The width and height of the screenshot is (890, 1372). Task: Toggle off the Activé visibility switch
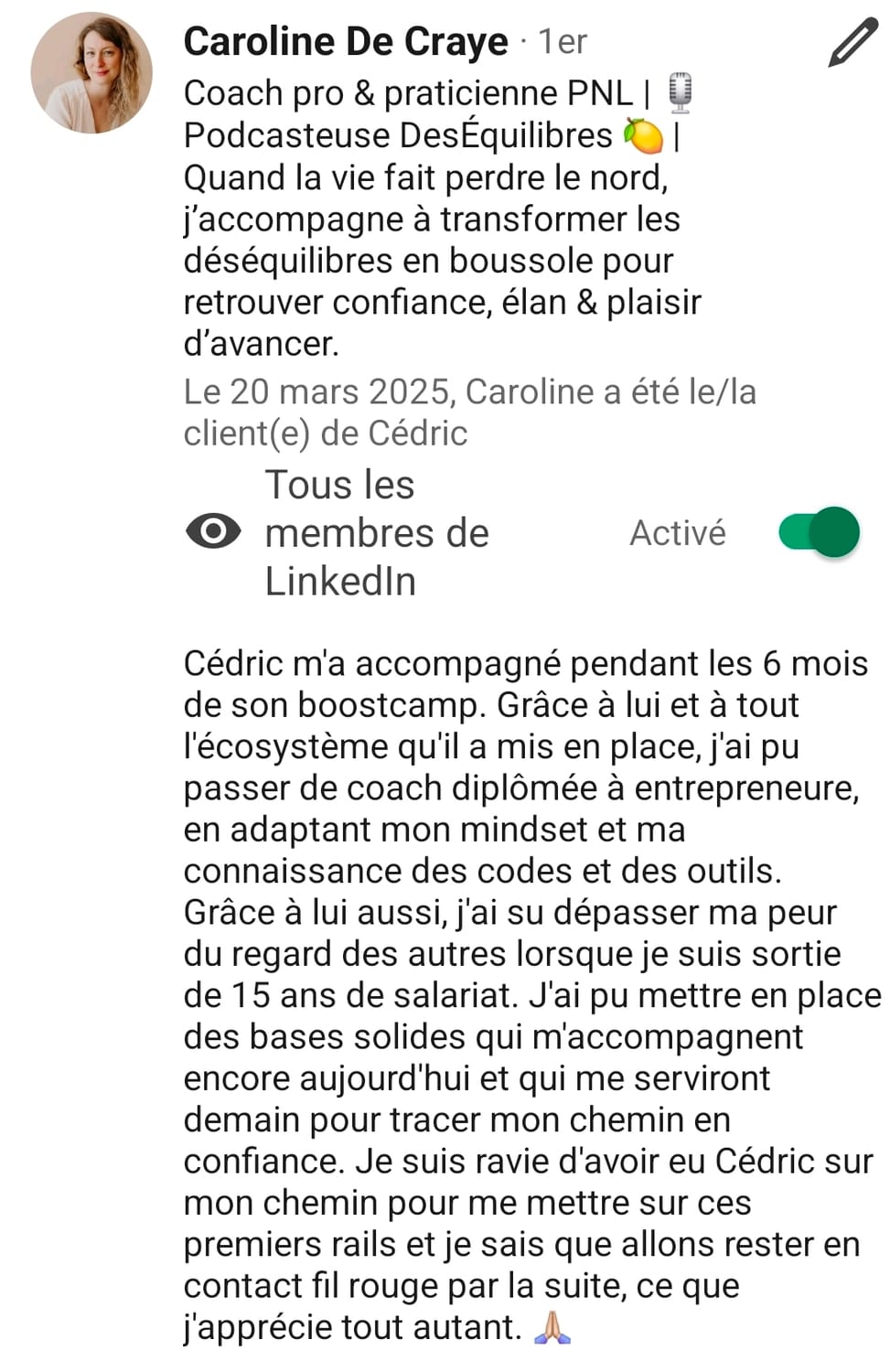819,532
